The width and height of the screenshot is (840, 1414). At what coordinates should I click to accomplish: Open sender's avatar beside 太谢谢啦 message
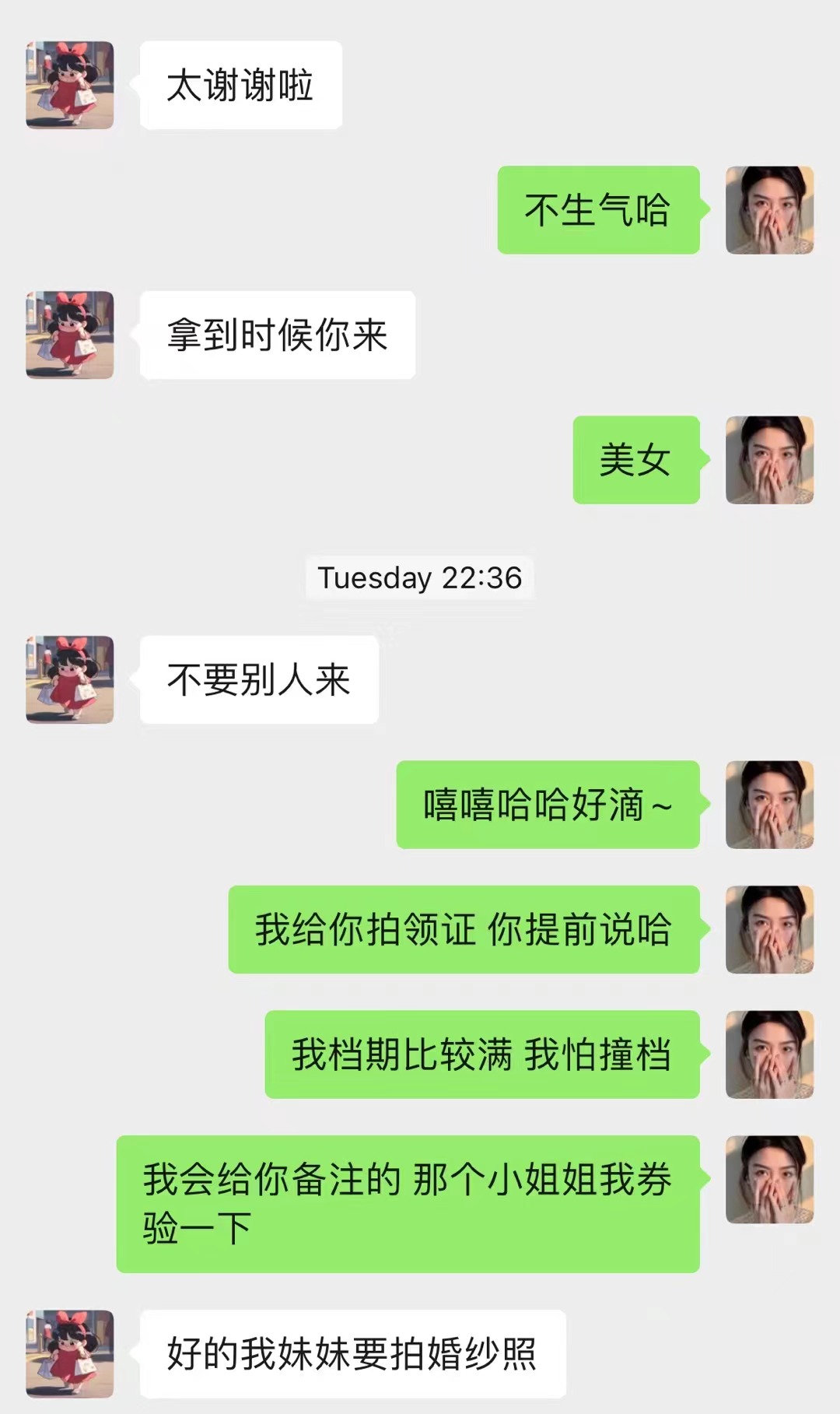70,85
